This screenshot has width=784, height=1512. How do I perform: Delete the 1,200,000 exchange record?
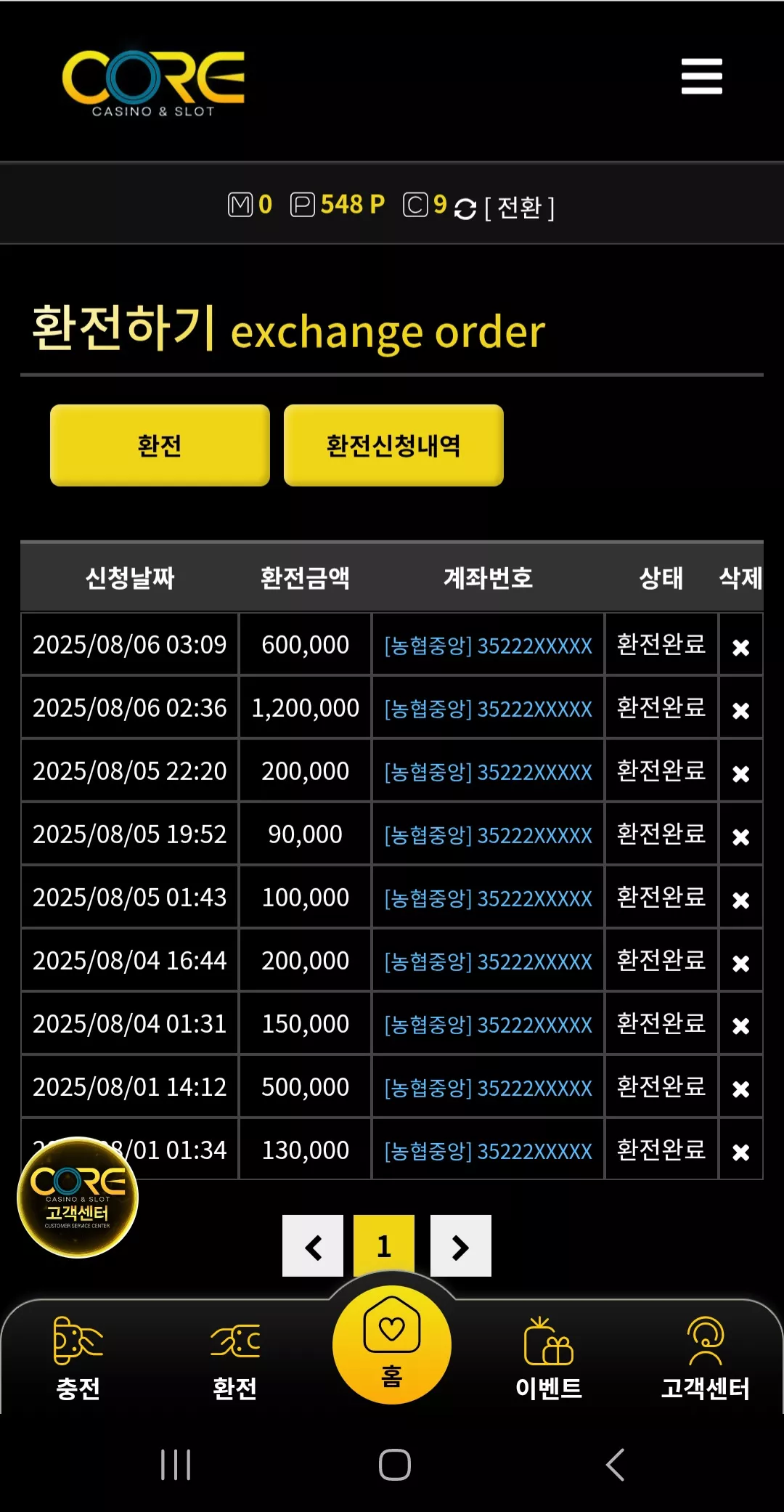[x=740, y=710]
